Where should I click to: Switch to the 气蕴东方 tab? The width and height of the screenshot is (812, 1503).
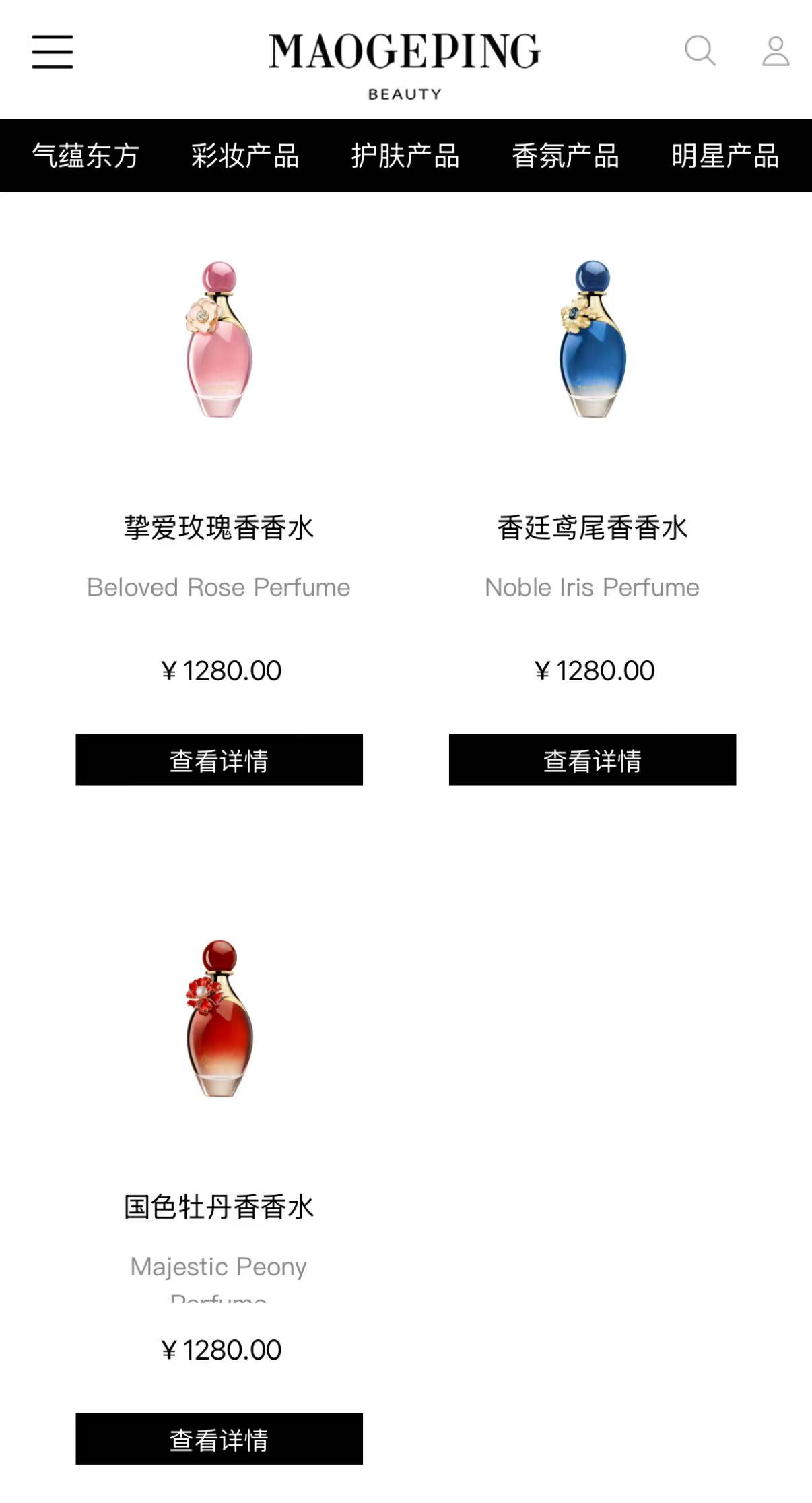pyautogui.click(x=86, y=156)
